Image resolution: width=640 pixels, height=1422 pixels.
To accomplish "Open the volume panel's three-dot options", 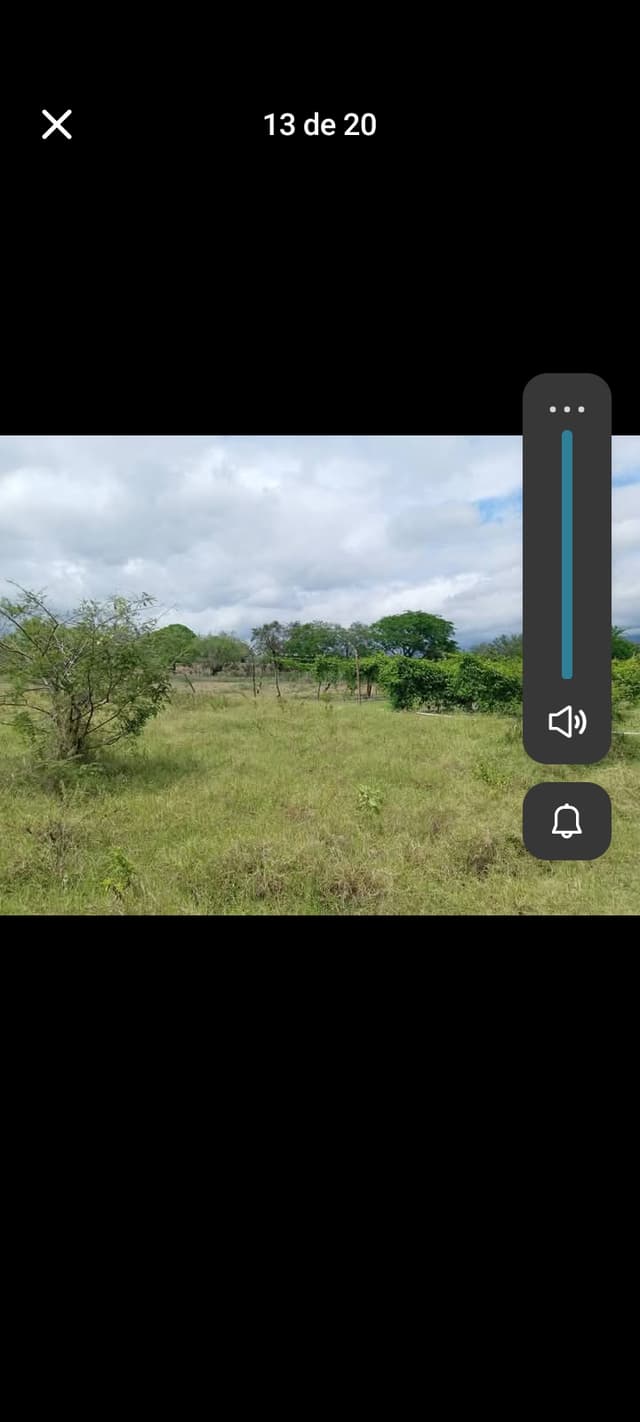I will coord(567,409).
